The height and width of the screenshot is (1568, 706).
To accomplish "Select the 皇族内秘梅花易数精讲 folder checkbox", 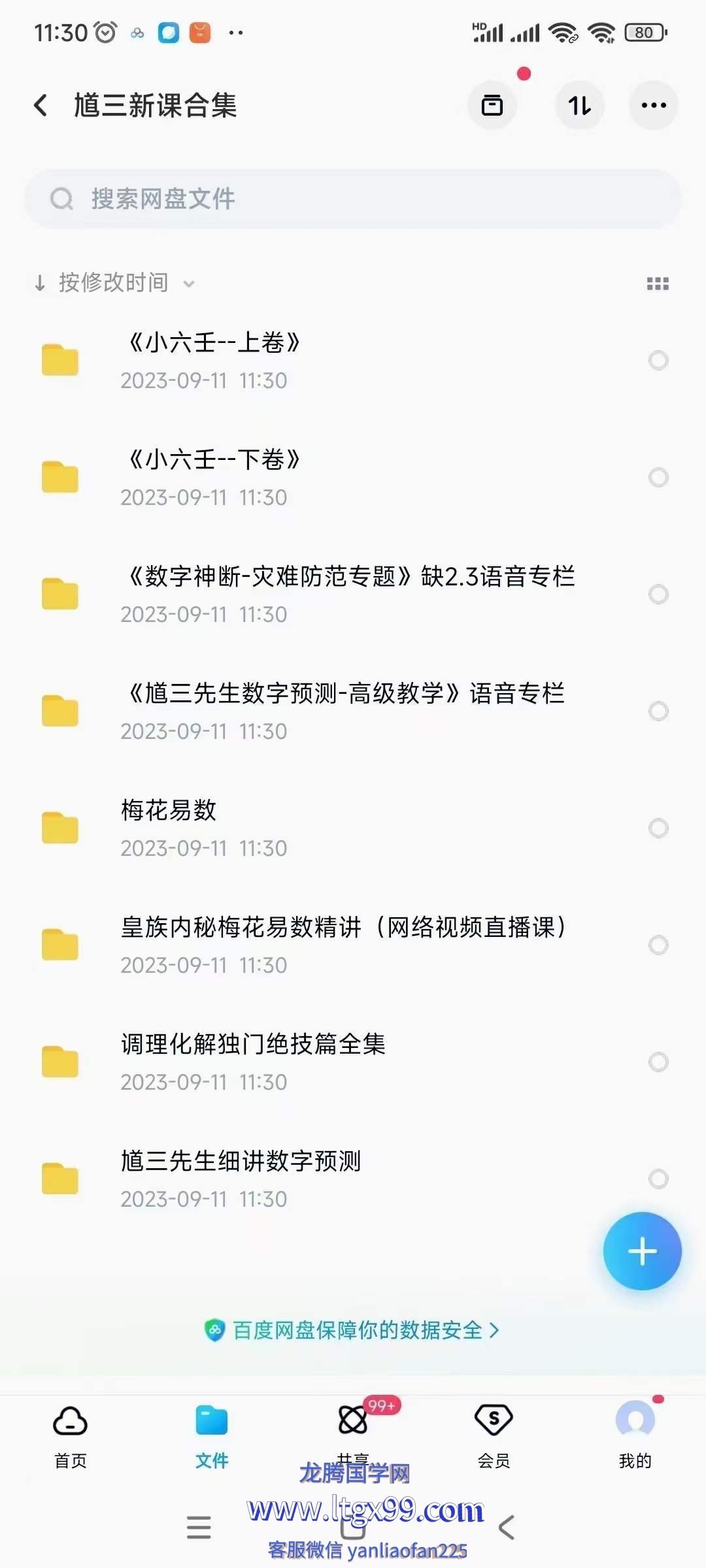I will (x=658, y=945).
